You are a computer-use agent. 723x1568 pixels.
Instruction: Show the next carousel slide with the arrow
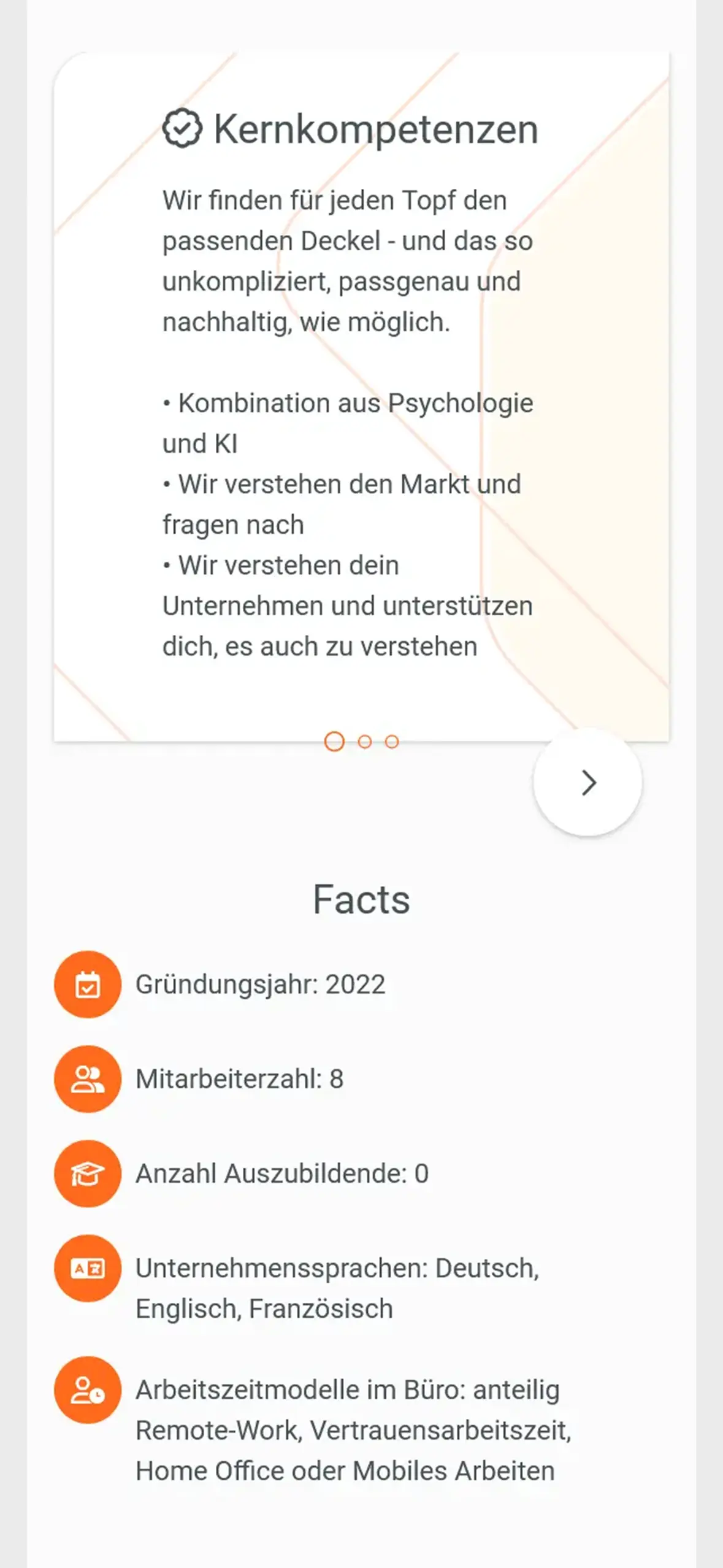pyautogui.click(x=587, y=782)
